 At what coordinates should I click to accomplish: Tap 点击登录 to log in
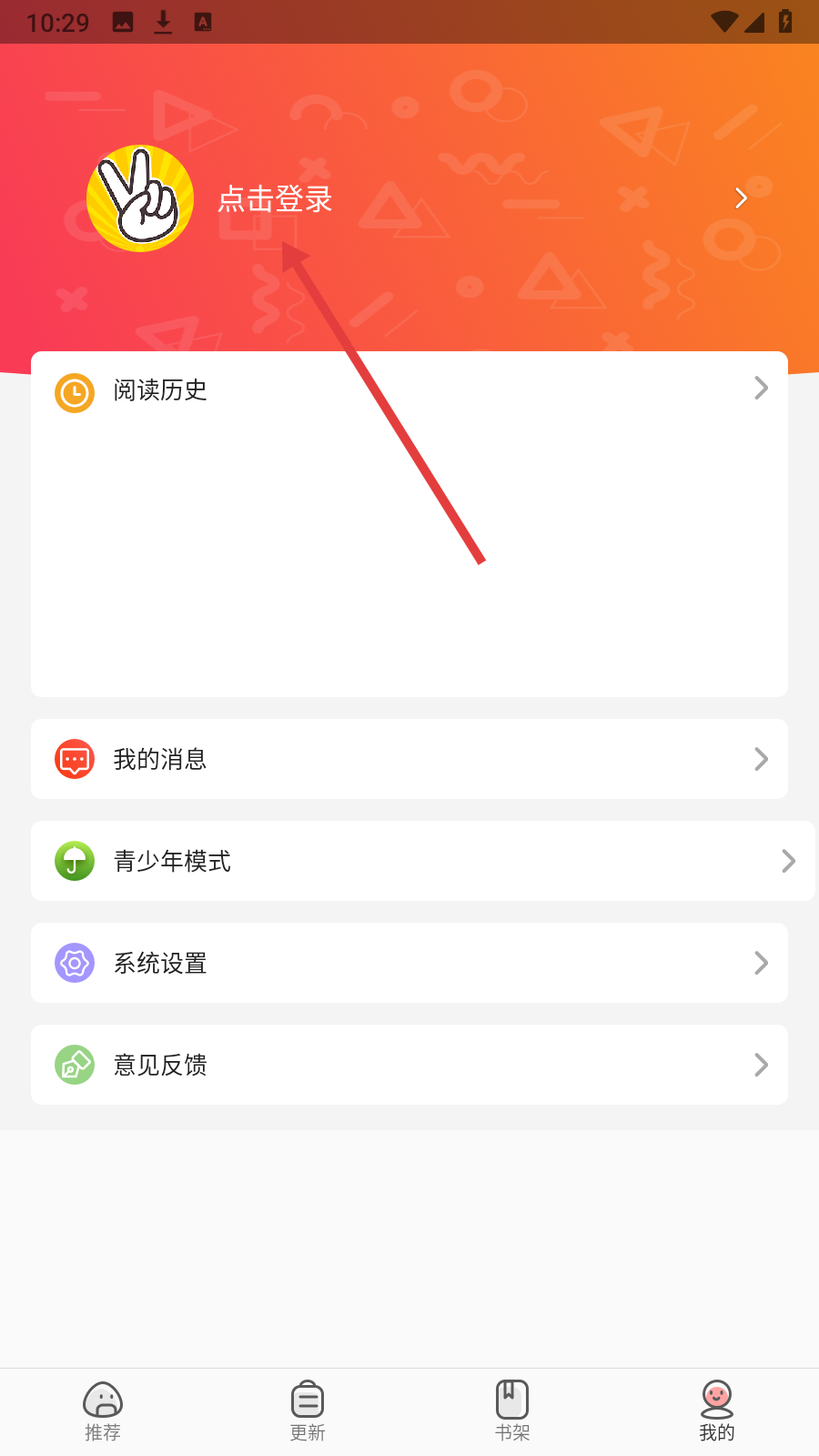[x=275, y=198]
